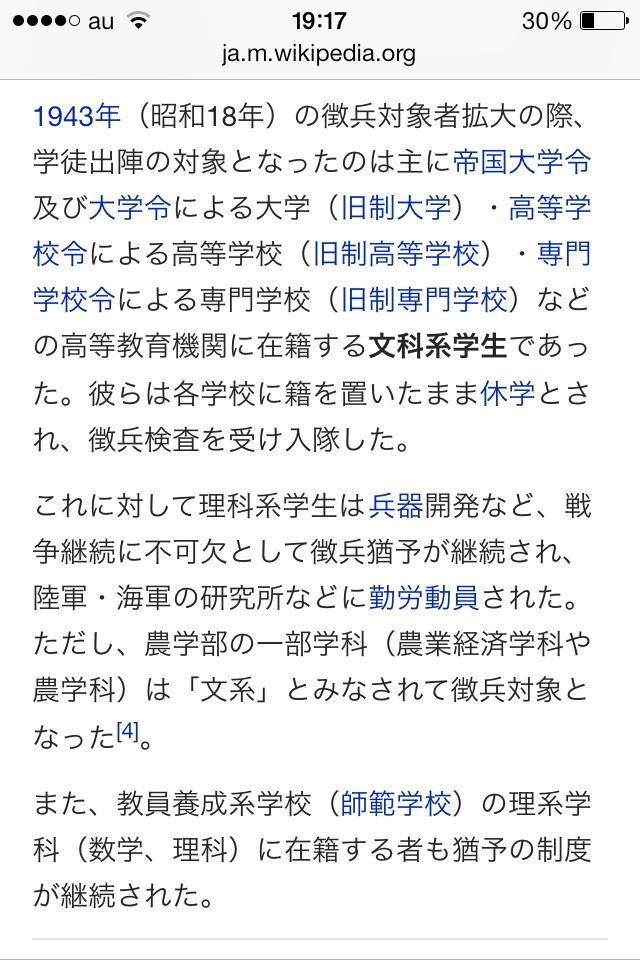Open the 旧制専門学校 link
The image size is (640, 960).
click(426, 299)
